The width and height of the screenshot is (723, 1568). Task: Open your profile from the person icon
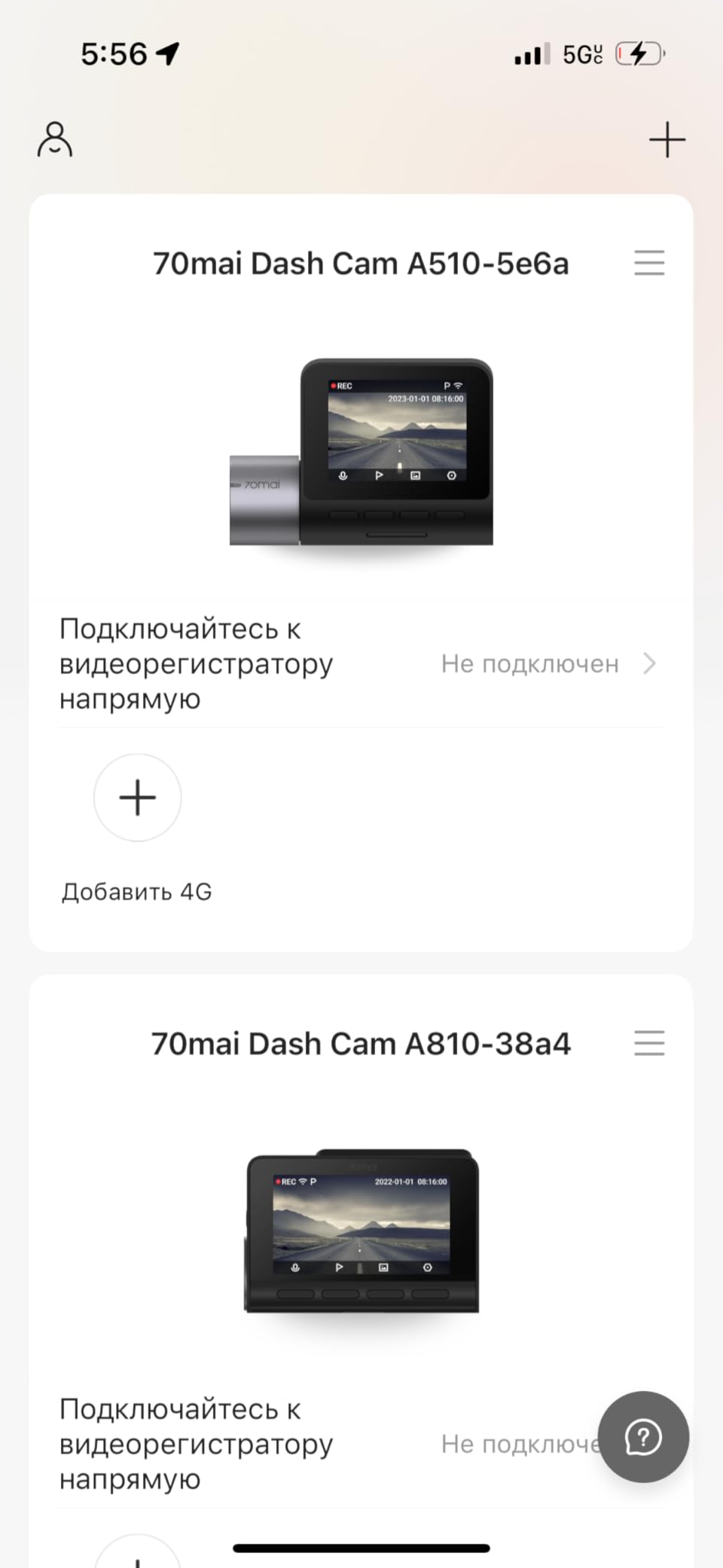click(x=55, y=139)
